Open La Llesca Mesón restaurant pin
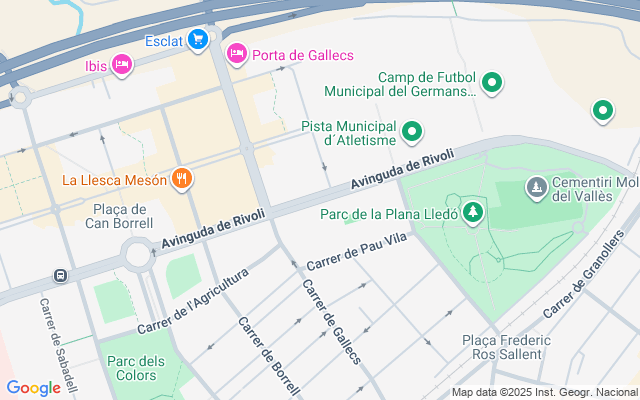The width and height of the screenshot is (640, 400). click(x=182, y=179)
